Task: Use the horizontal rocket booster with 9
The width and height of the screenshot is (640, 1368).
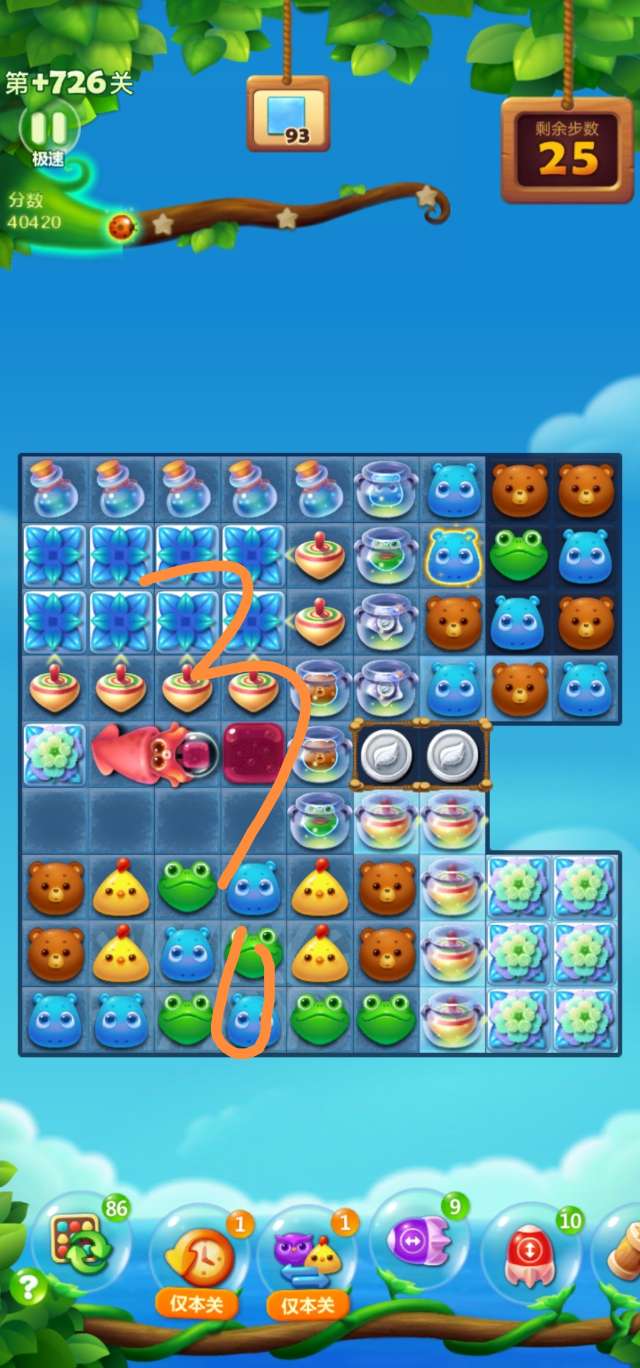Action: click(421, 1243)
